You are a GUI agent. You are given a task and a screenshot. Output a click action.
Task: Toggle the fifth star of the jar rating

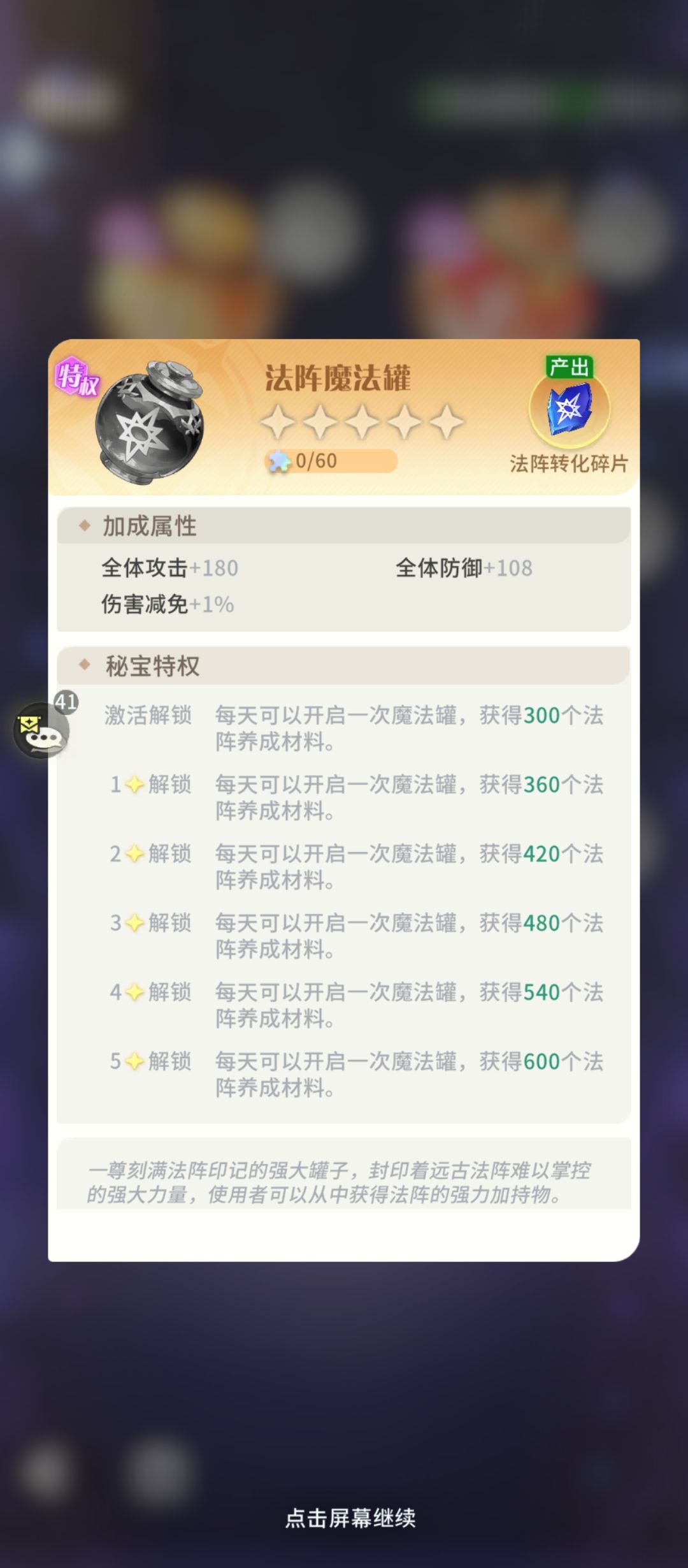[x=444, y=422]
